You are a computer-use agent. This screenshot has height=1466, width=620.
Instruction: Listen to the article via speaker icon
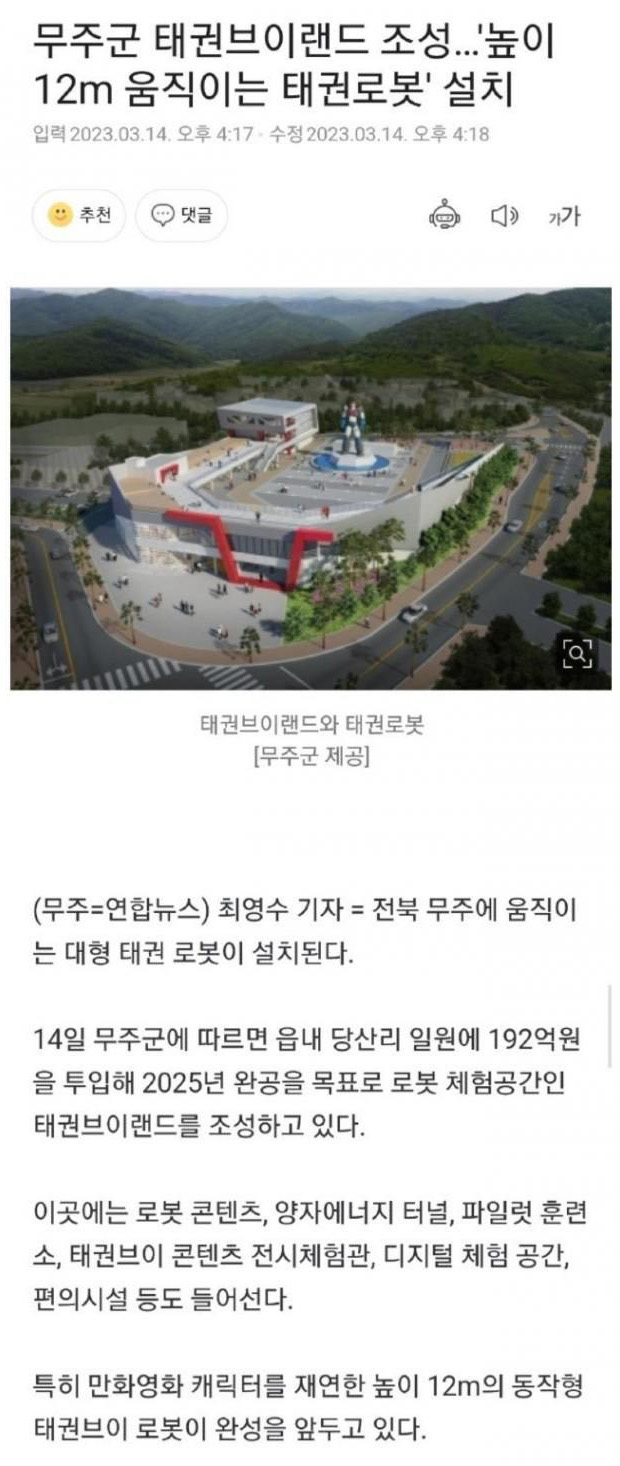(x=504, y=215)
